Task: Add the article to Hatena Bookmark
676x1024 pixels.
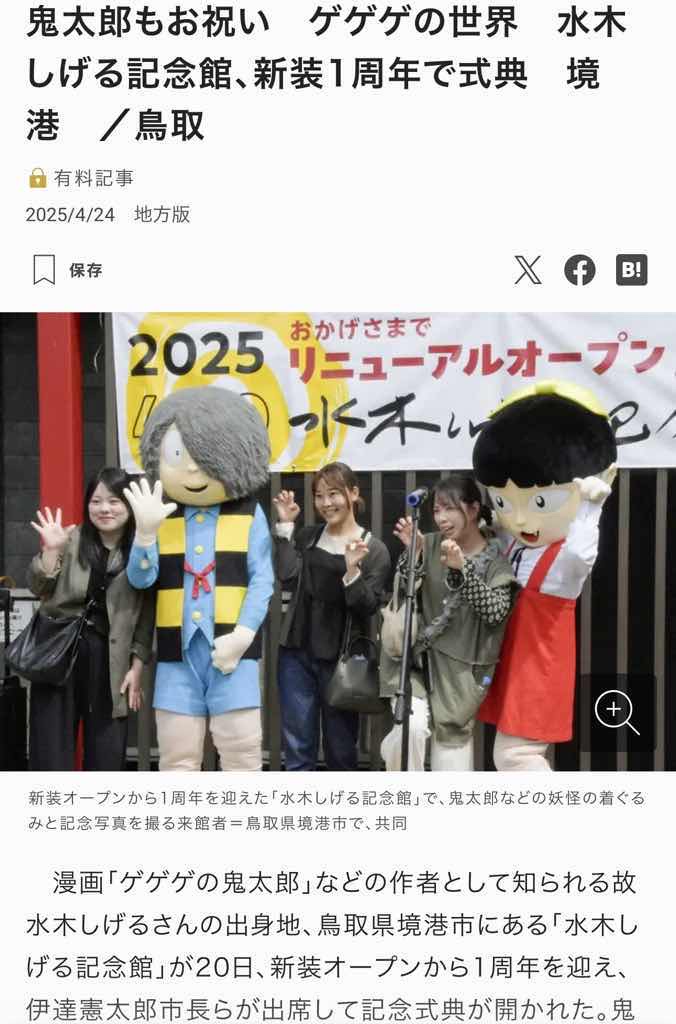Action: tap(631, 270)
